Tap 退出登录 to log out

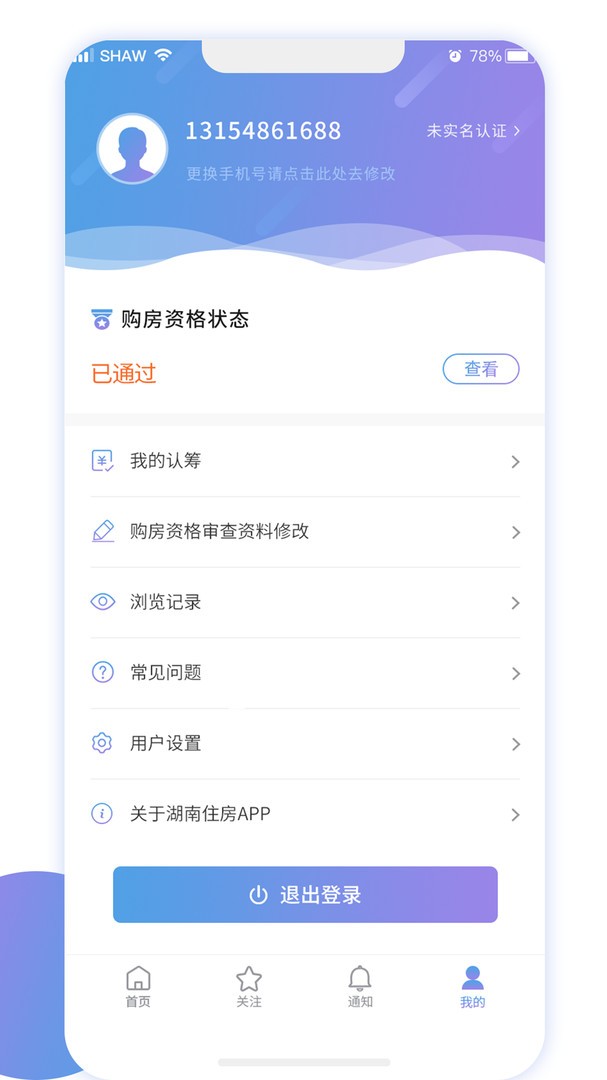coord(305,895)
